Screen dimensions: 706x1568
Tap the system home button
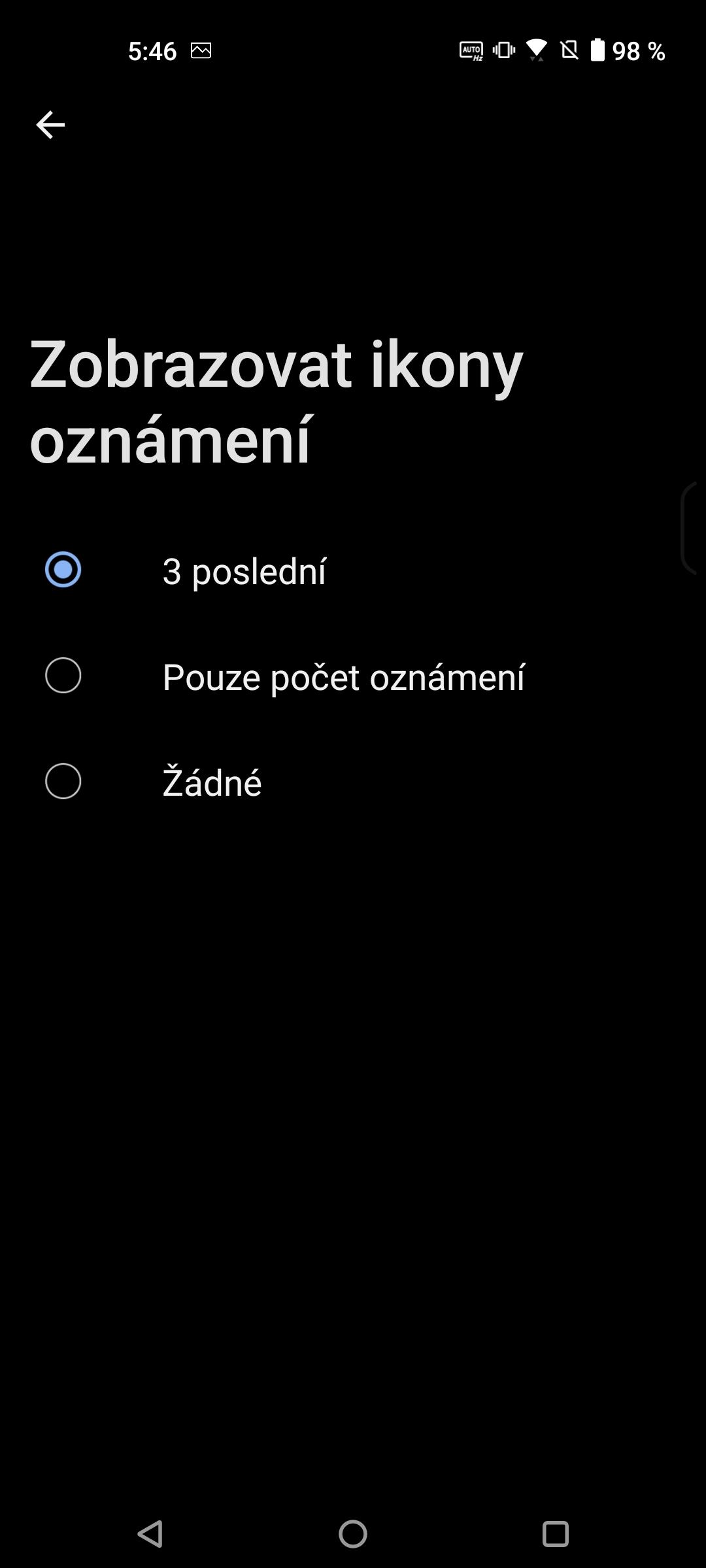pos(353,1533)
